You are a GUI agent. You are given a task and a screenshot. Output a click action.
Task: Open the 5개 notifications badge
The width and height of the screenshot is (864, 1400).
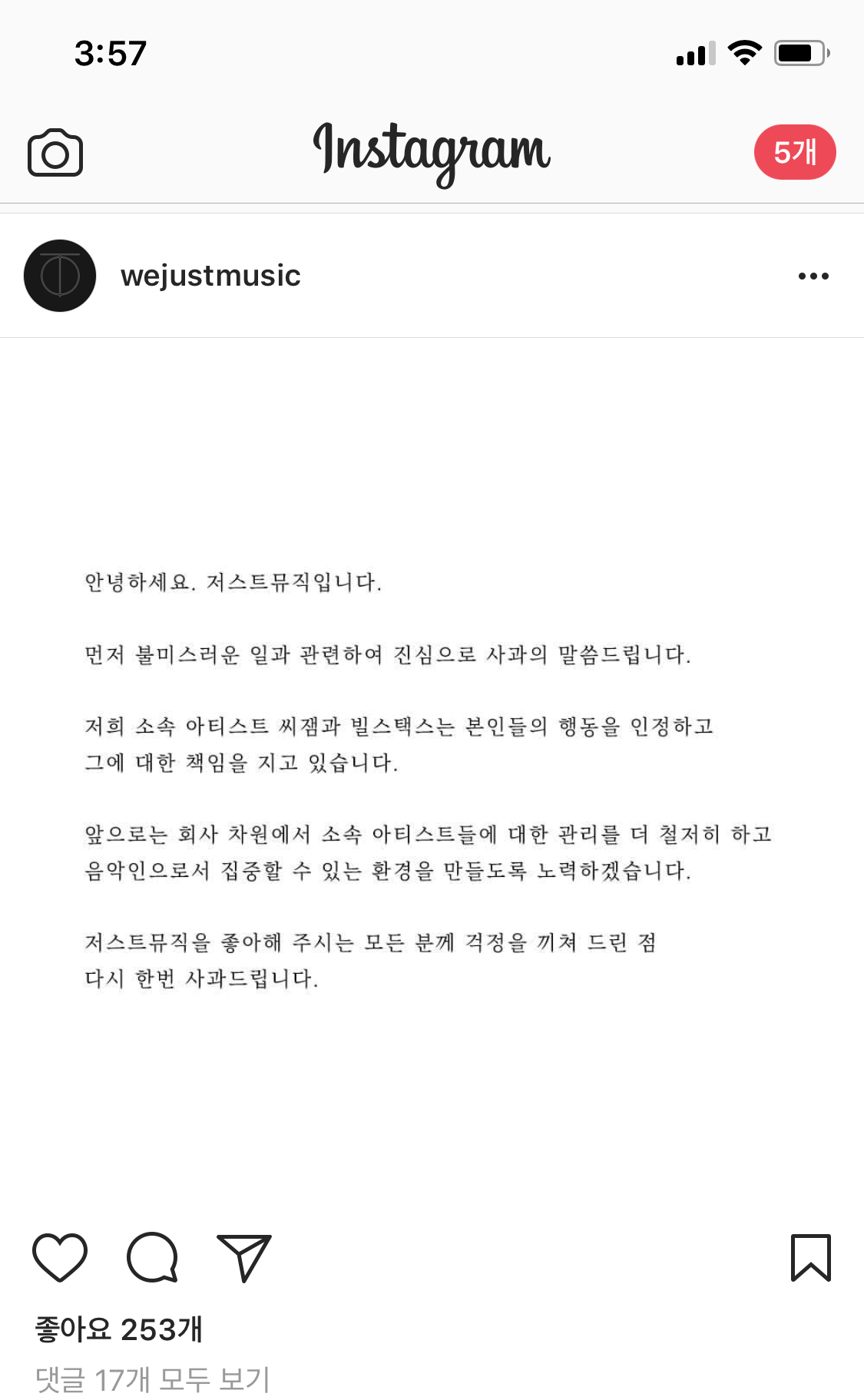[795, 152]
